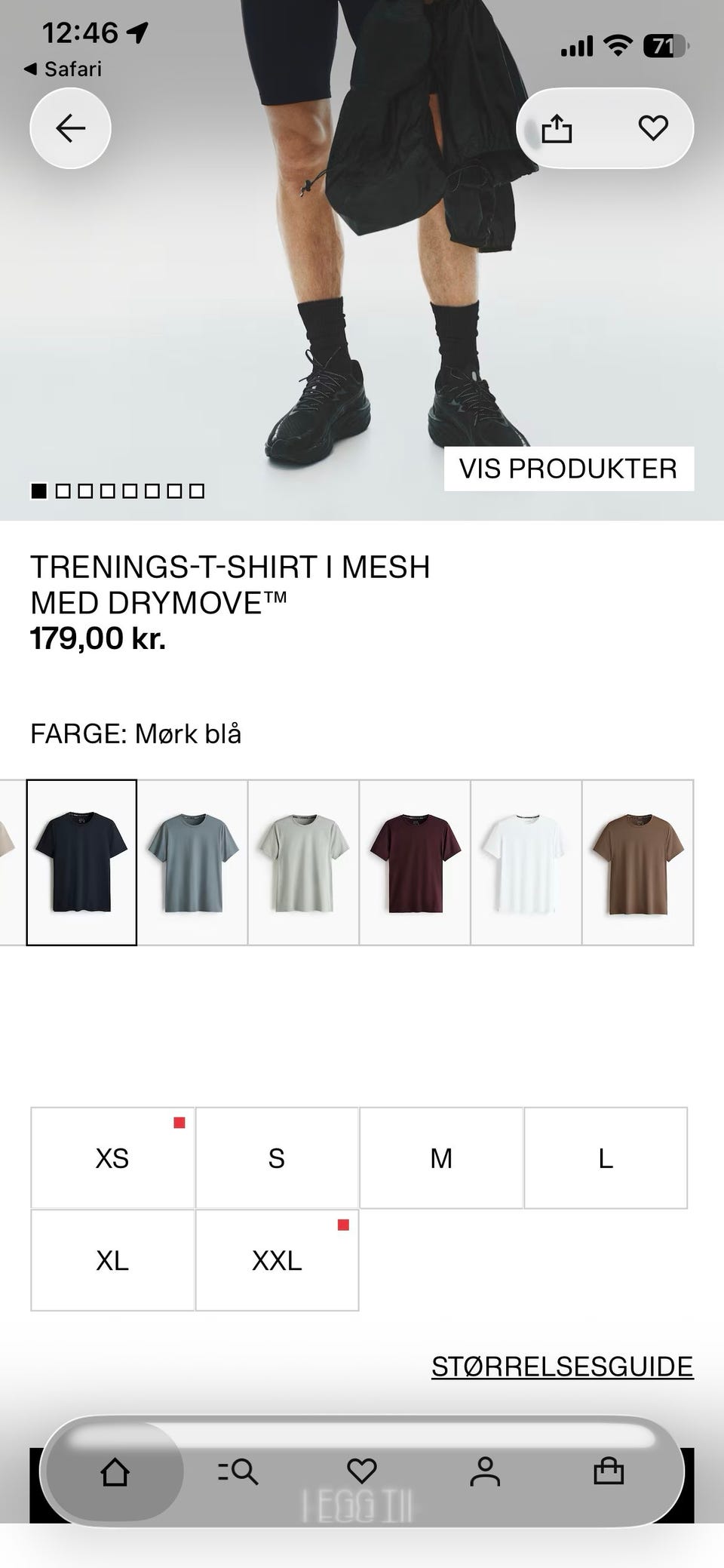724x1568 pixels.
Task: Select the grey-blue t-shirt color
Action: (193, 862)
